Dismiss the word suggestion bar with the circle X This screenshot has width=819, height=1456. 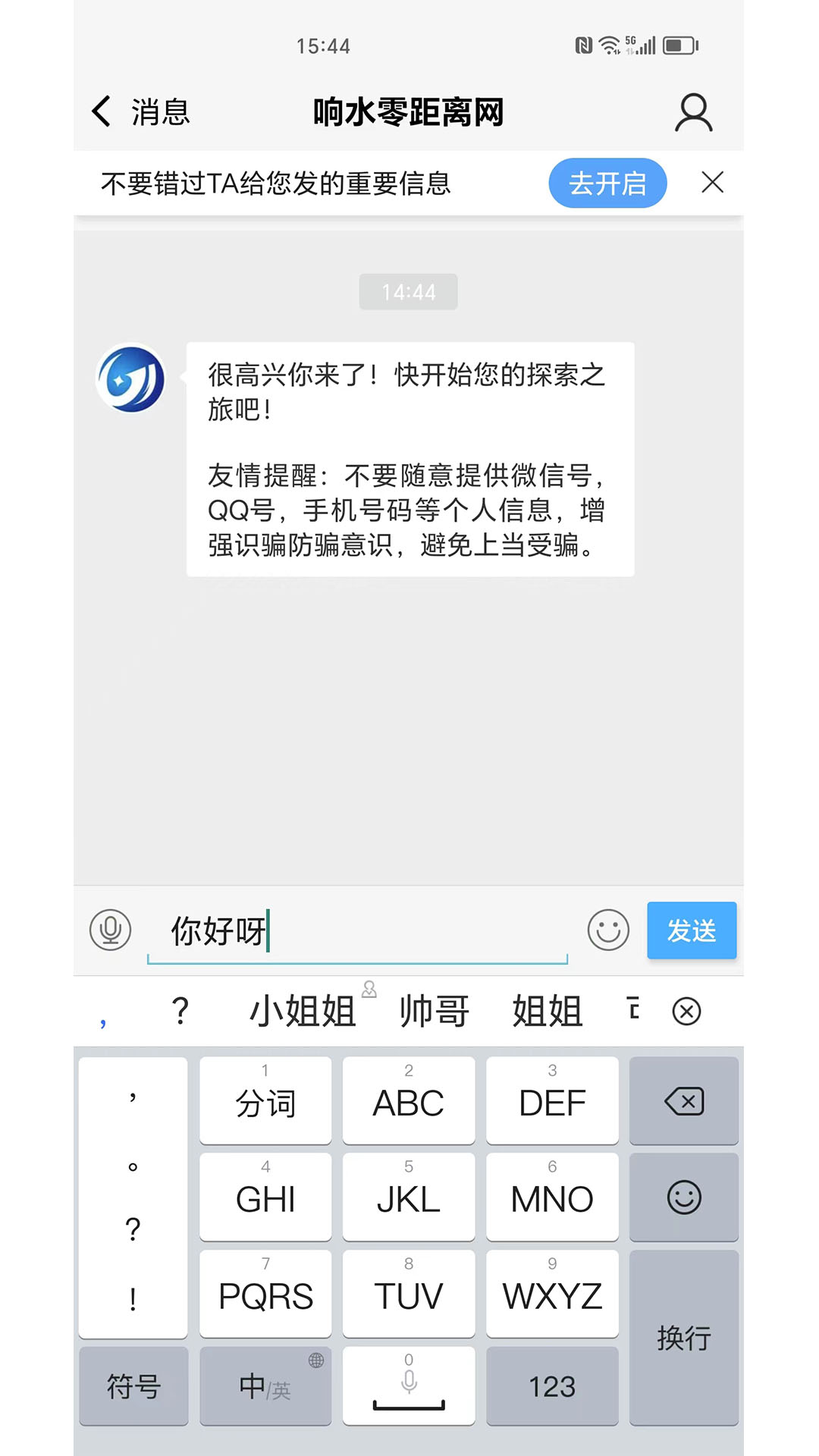[x=686, y=1011]
